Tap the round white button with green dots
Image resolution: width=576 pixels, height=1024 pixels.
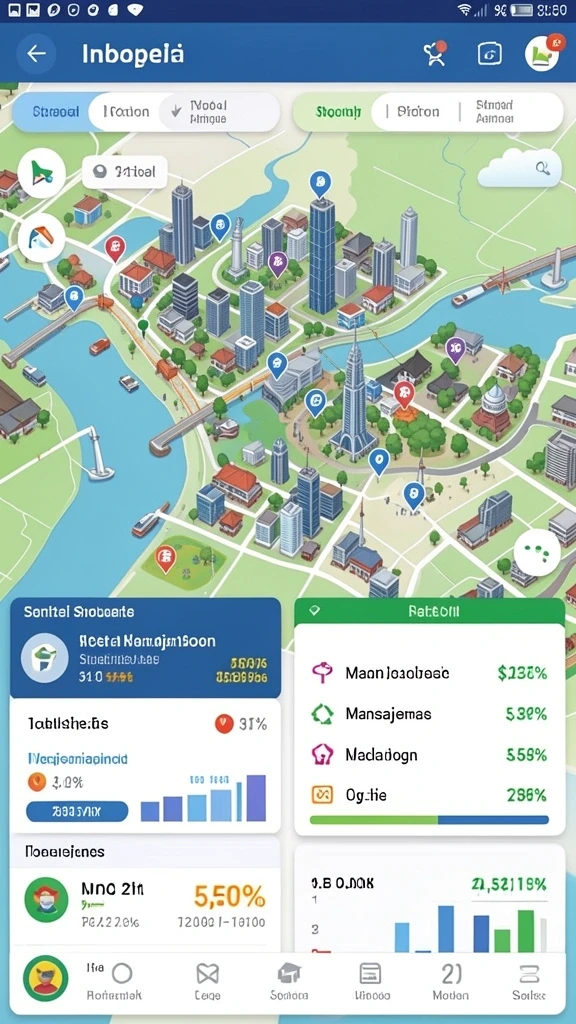537,552
